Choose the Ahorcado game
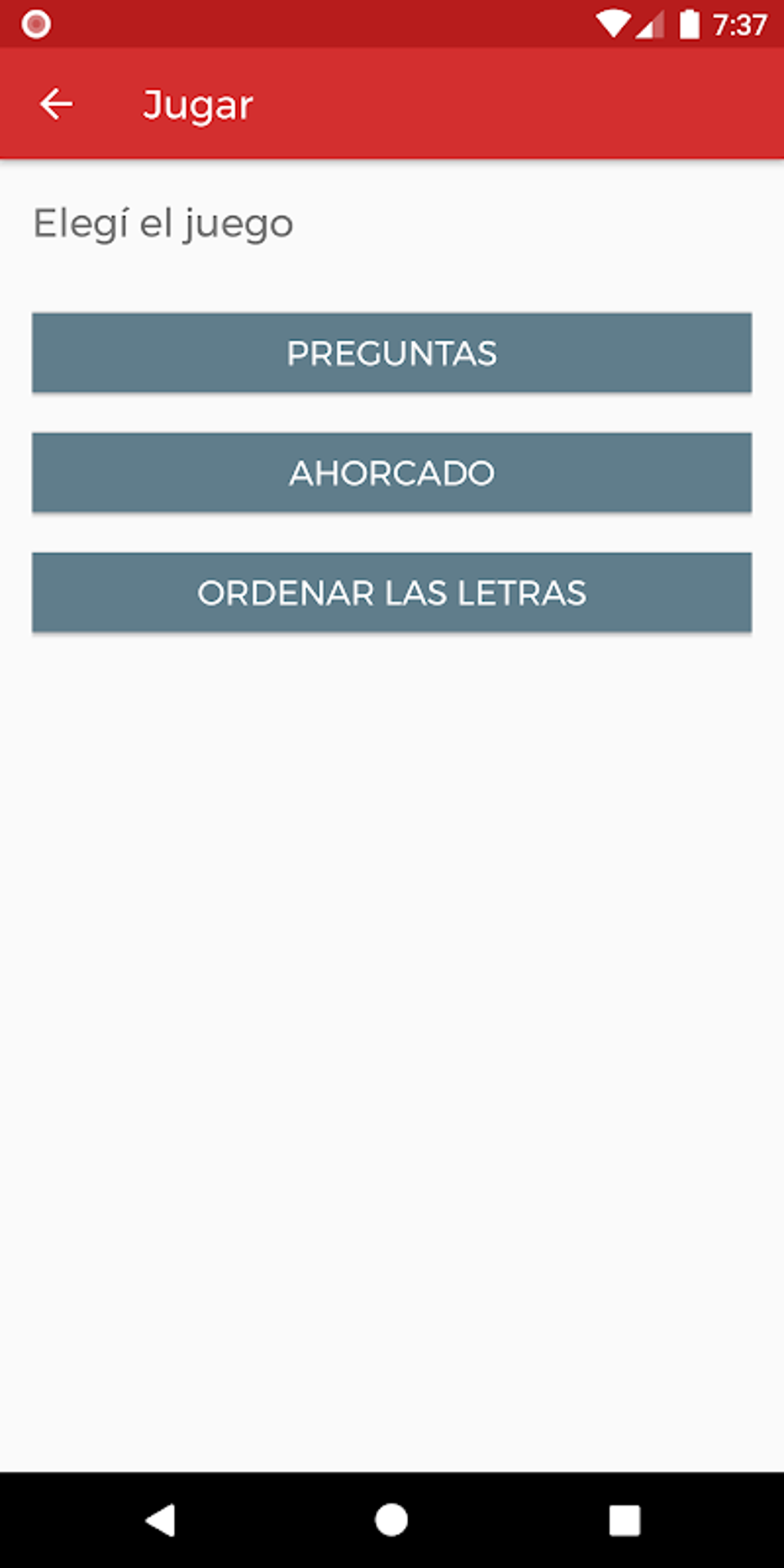The height and width of the screenshot is (1568, 784). pos(392,473)
